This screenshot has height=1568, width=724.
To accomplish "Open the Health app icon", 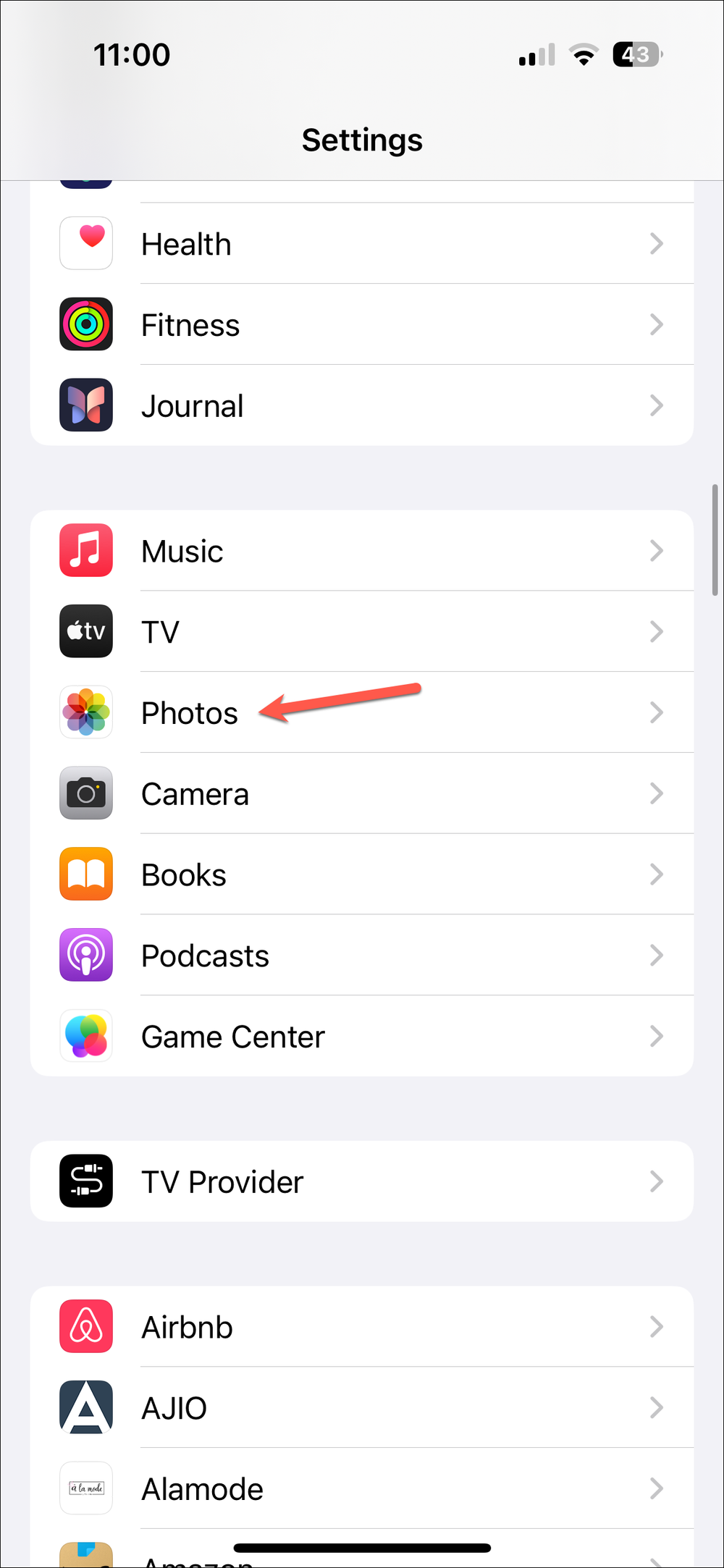I will [86, 243].
